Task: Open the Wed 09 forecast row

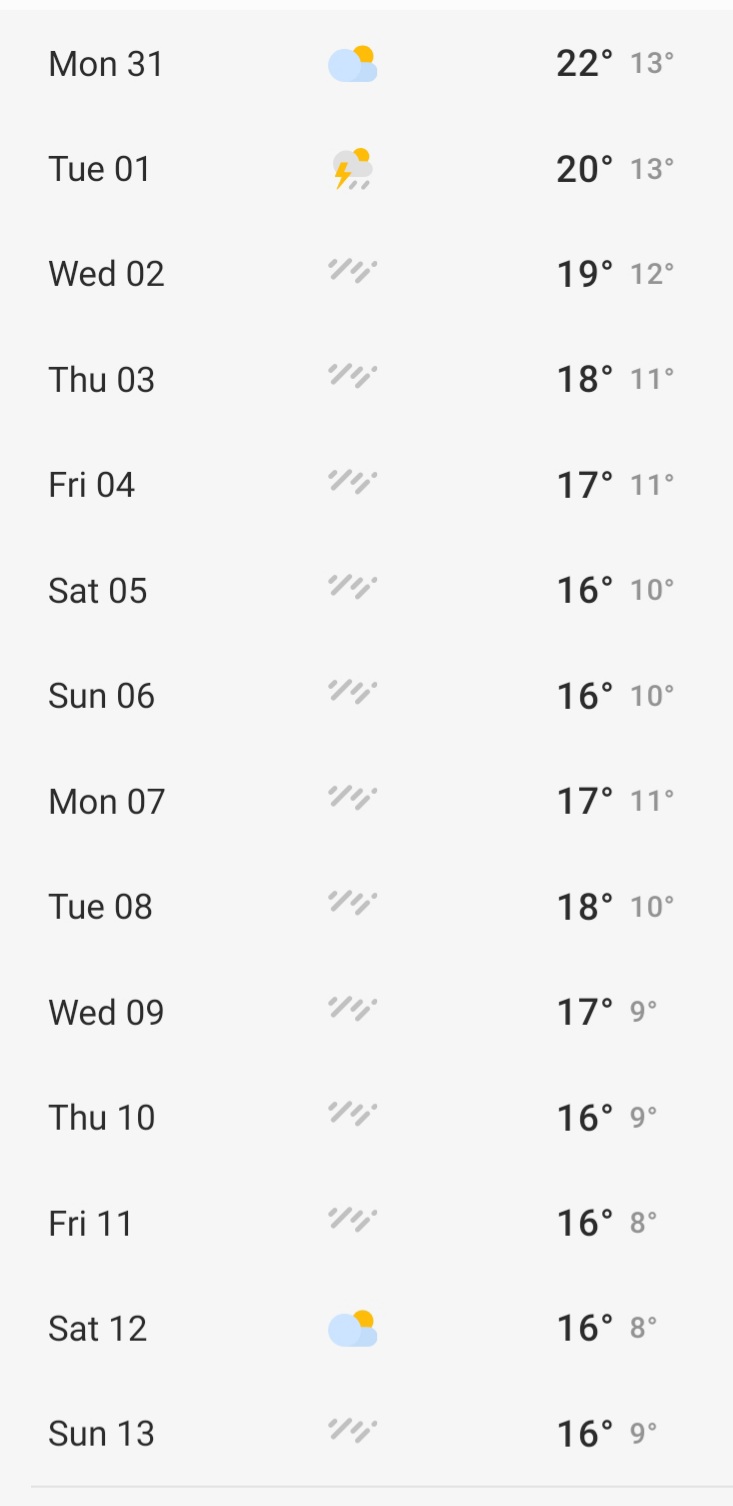Action: tap(366, 1012)
